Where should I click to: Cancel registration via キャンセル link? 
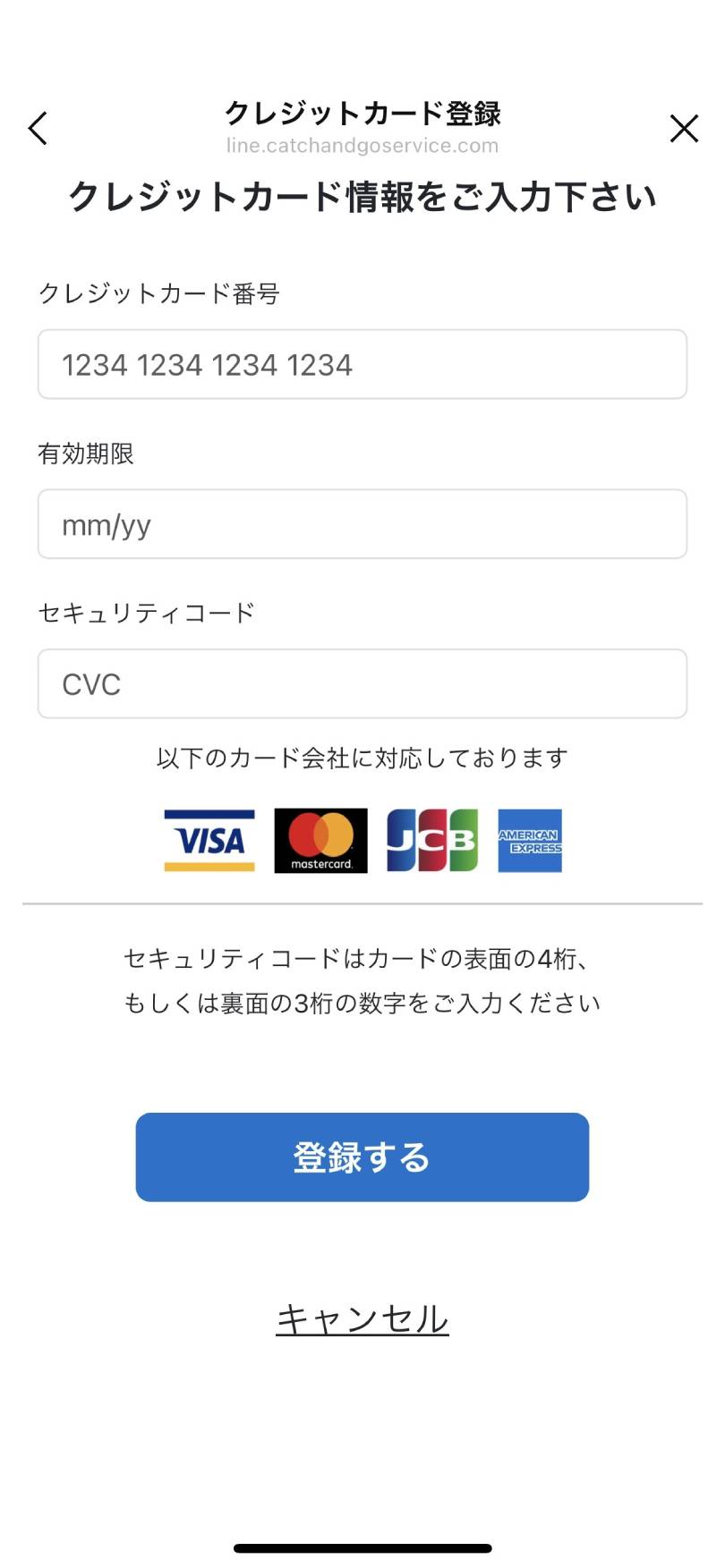[362, 1319]
